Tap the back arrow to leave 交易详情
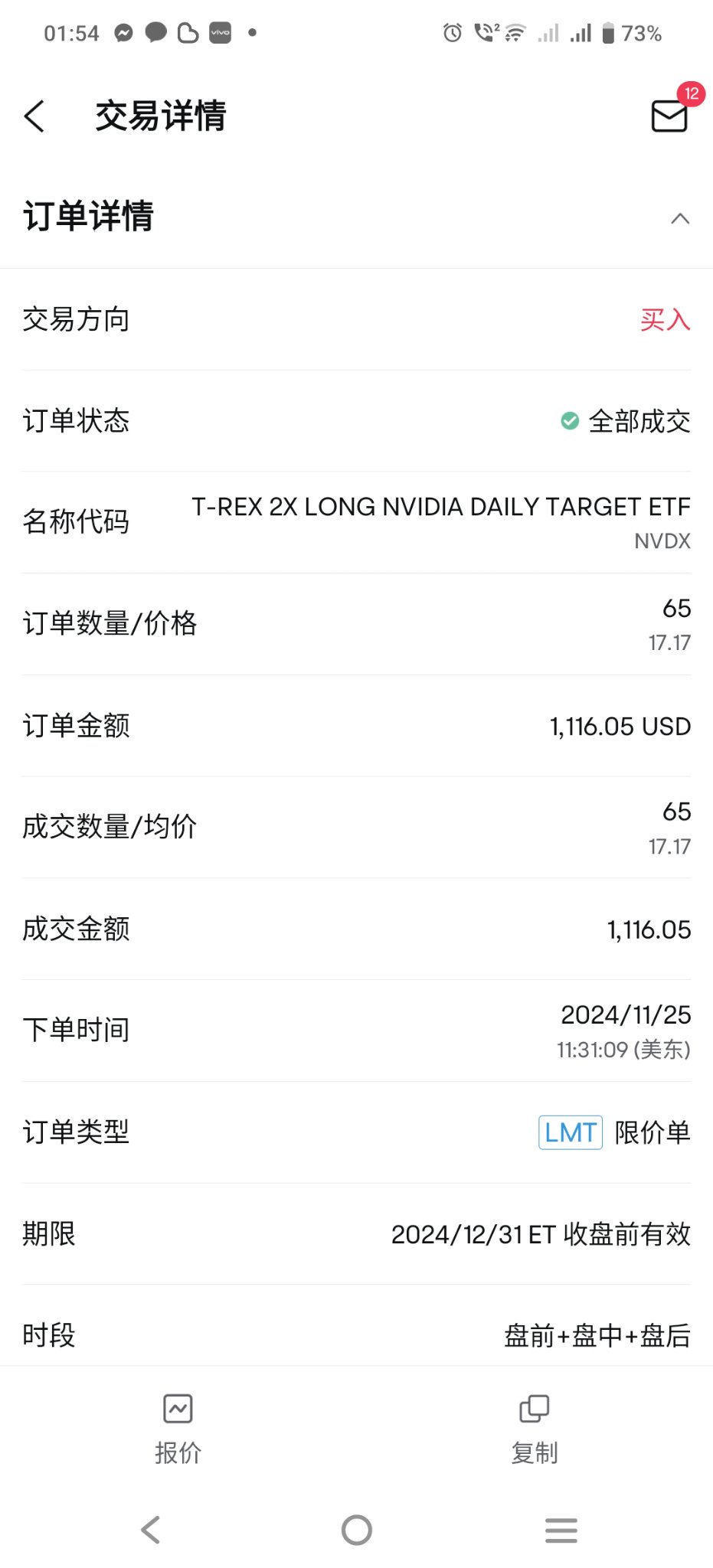713x1568 pixels. [x=34, y=115]
